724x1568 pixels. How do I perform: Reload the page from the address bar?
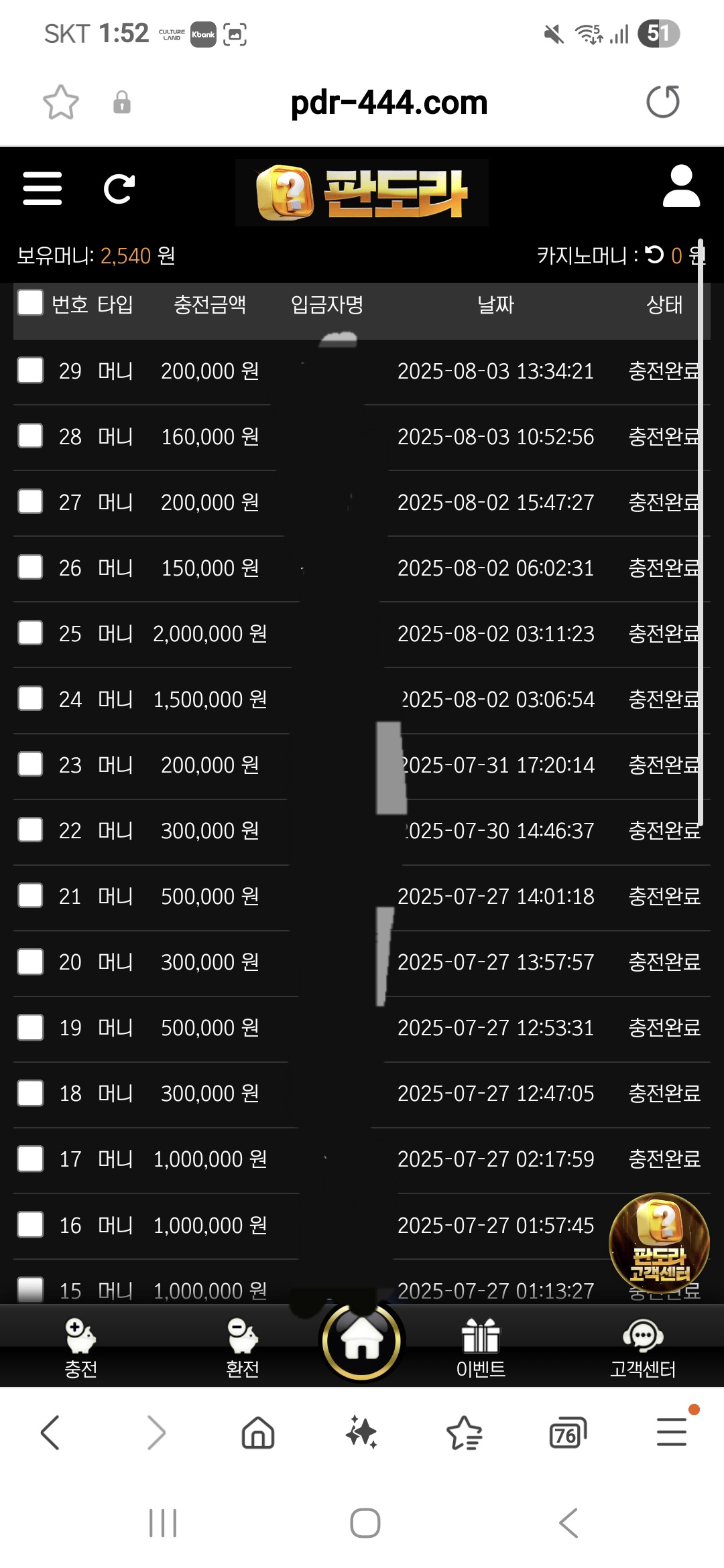[662, 102]
